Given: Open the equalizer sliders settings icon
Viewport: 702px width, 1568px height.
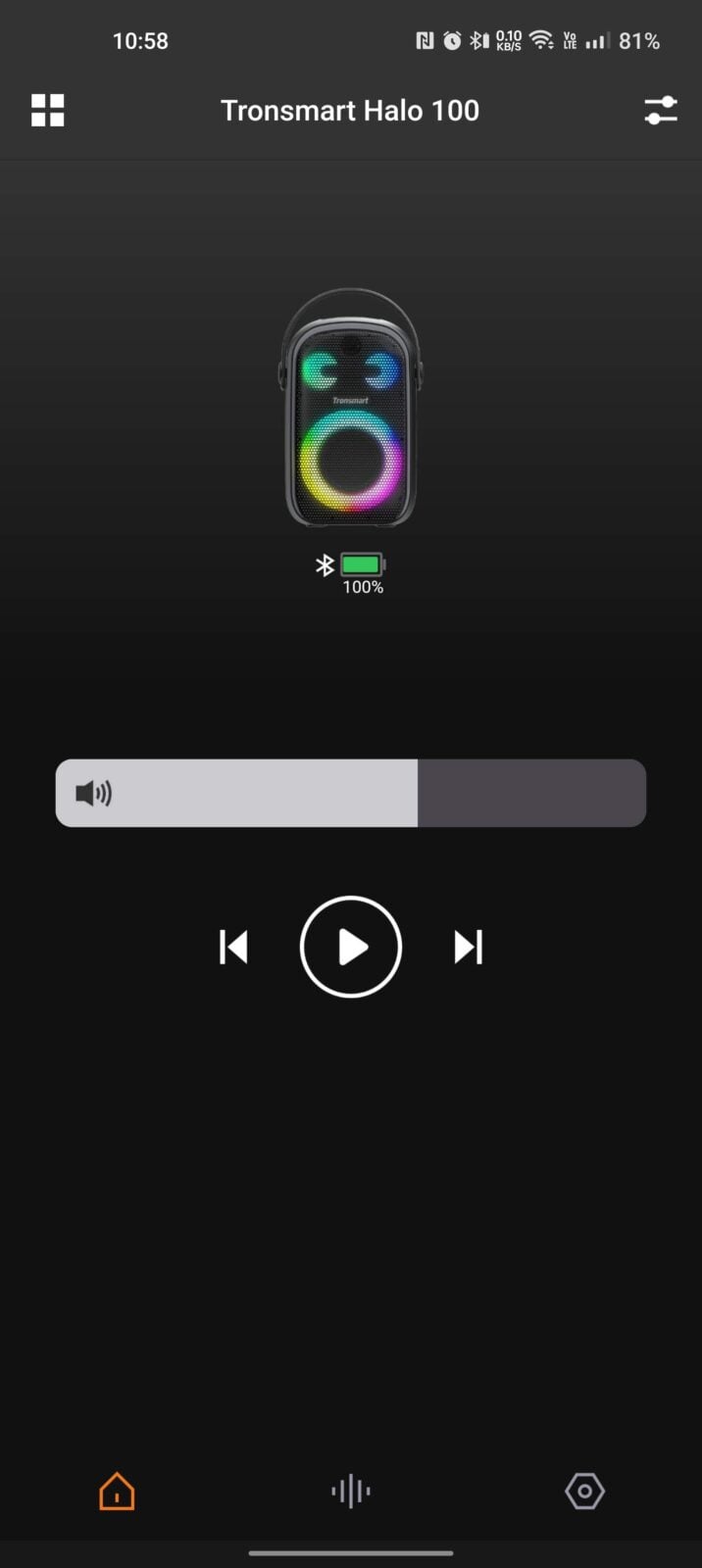Looking at the screenshot, I should coord(660,110).
